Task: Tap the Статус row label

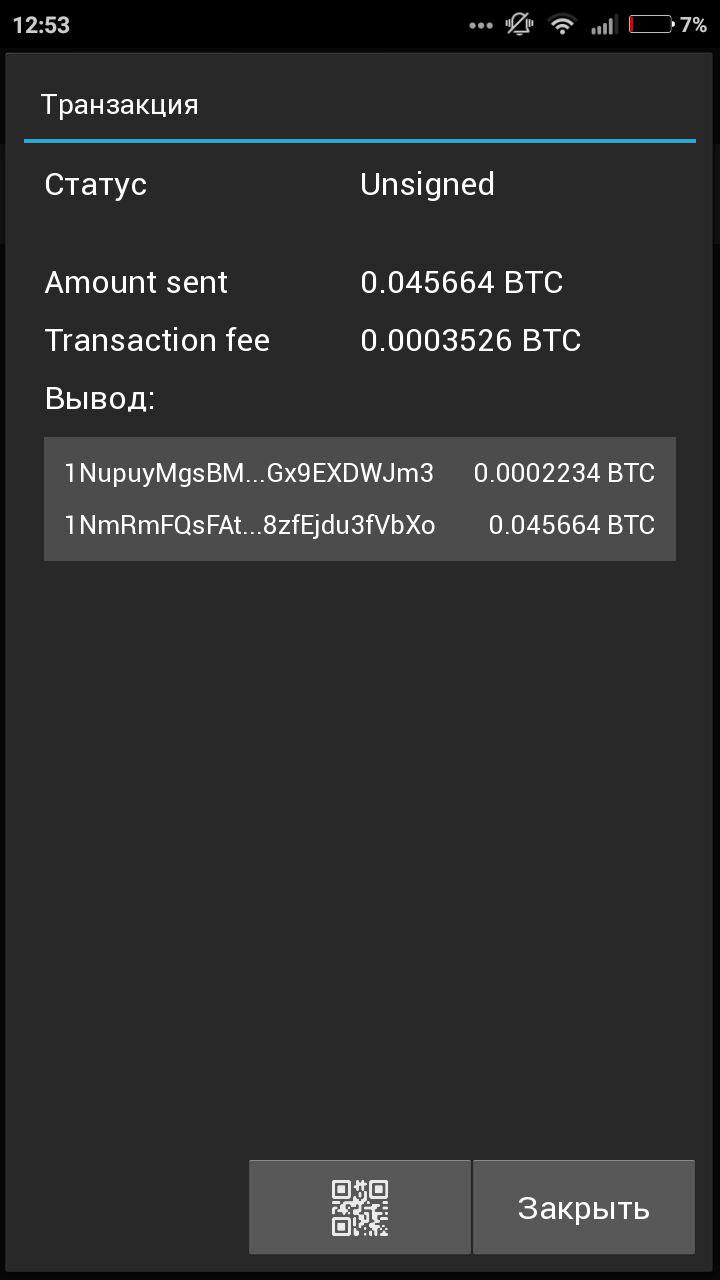Action: pyautogui.click(x=95, y=184)
